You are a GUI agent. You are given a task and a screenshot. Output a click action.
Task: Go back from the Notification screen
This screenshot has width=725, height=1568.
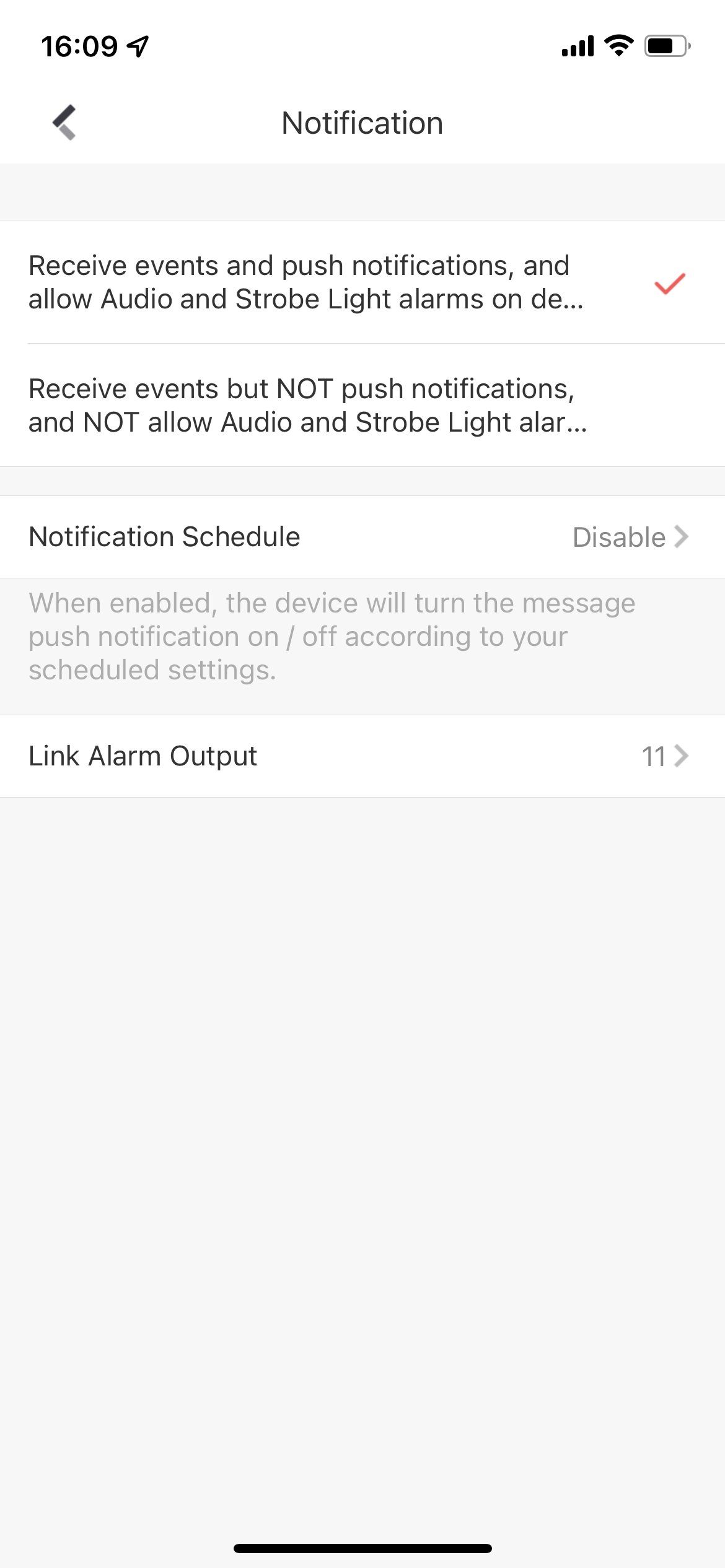coord(64,122)
